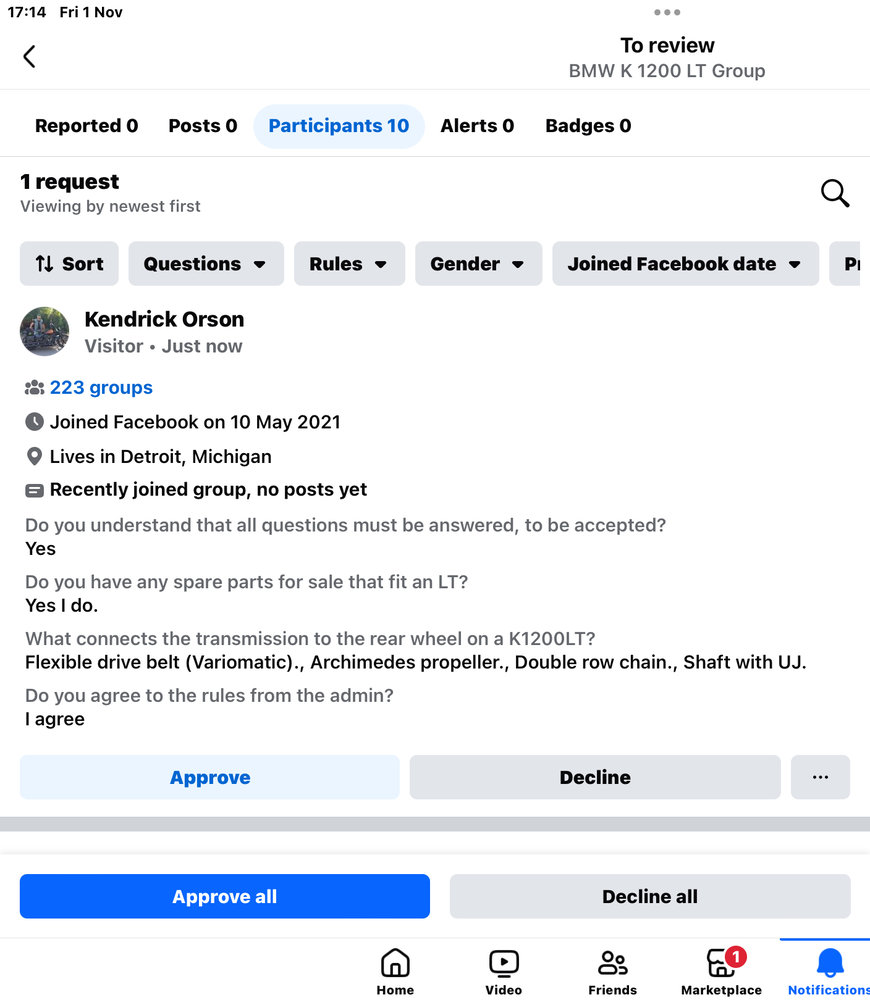Open more options next to Decline
Screen dimensions: 870x1000
[820, 777]
